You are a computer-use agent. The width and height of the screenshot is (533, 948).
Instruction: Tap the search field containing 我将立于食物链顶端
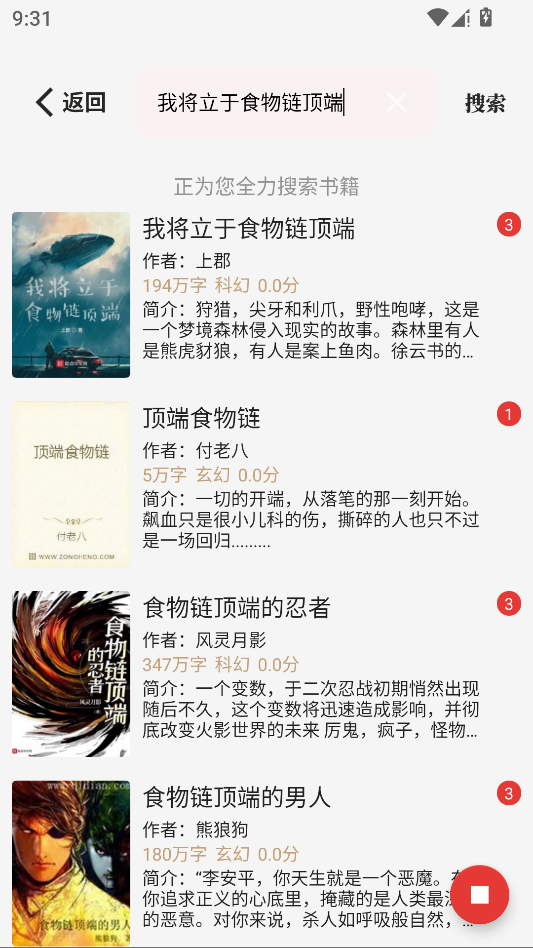(x=285, y=102)
